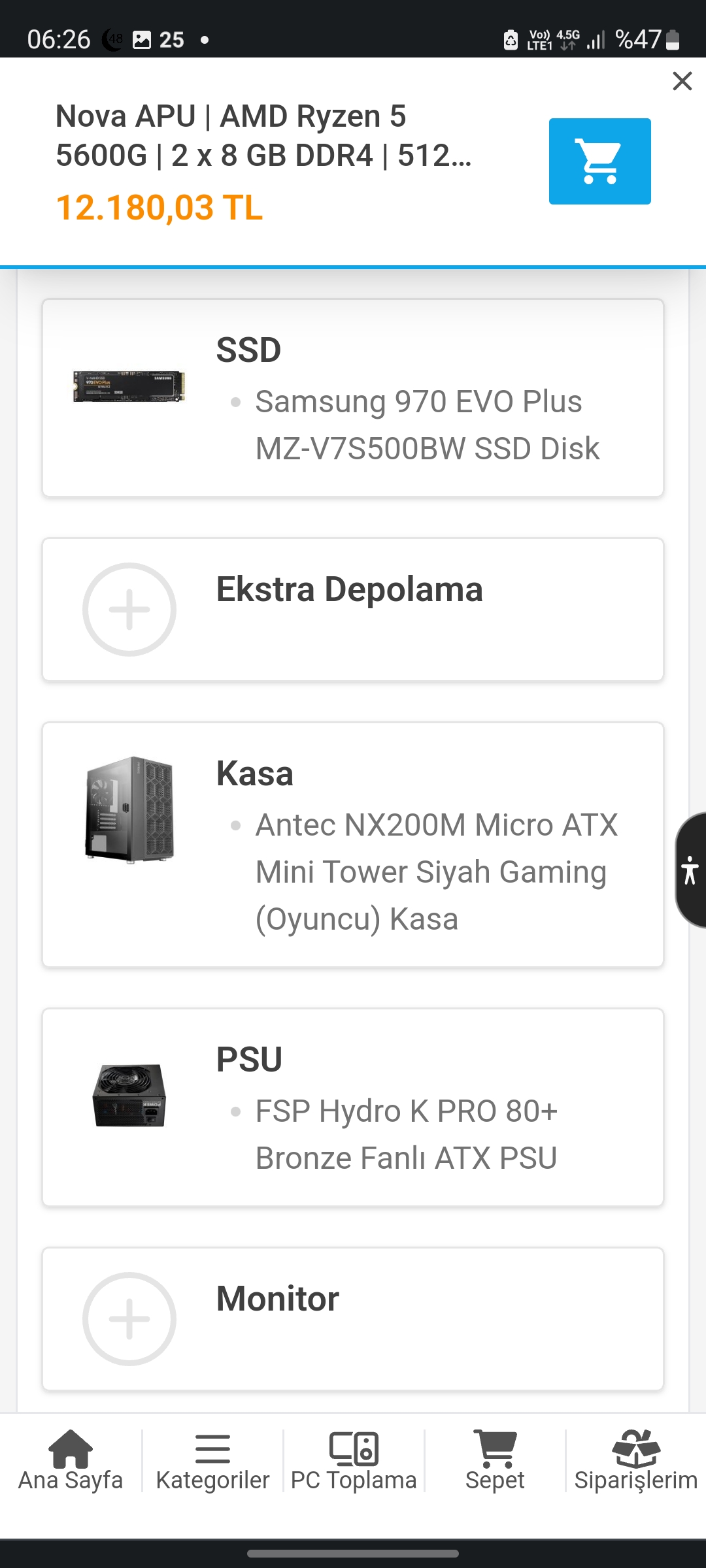
Task: Open the SSD component card
Action: tap(353, 398)
